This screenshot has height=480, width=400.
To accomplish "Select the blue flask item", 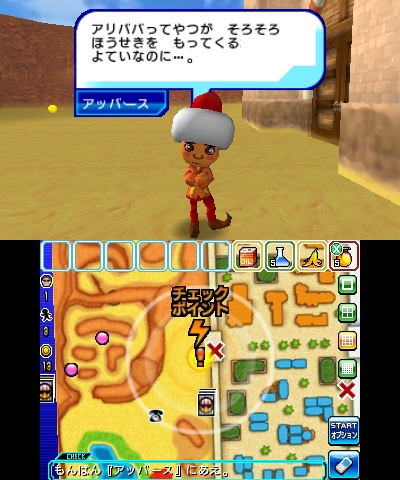I will pyautogui.click(x=280, y=256).
